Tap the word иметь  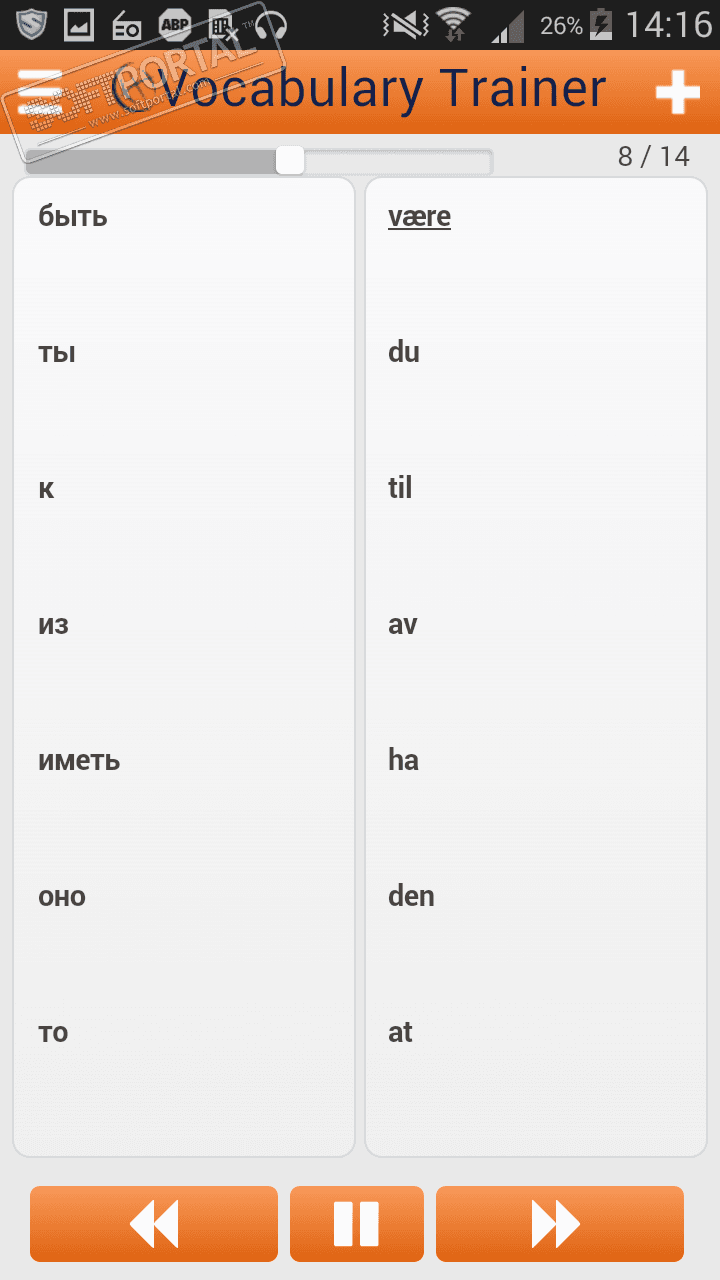click(79, 760)
